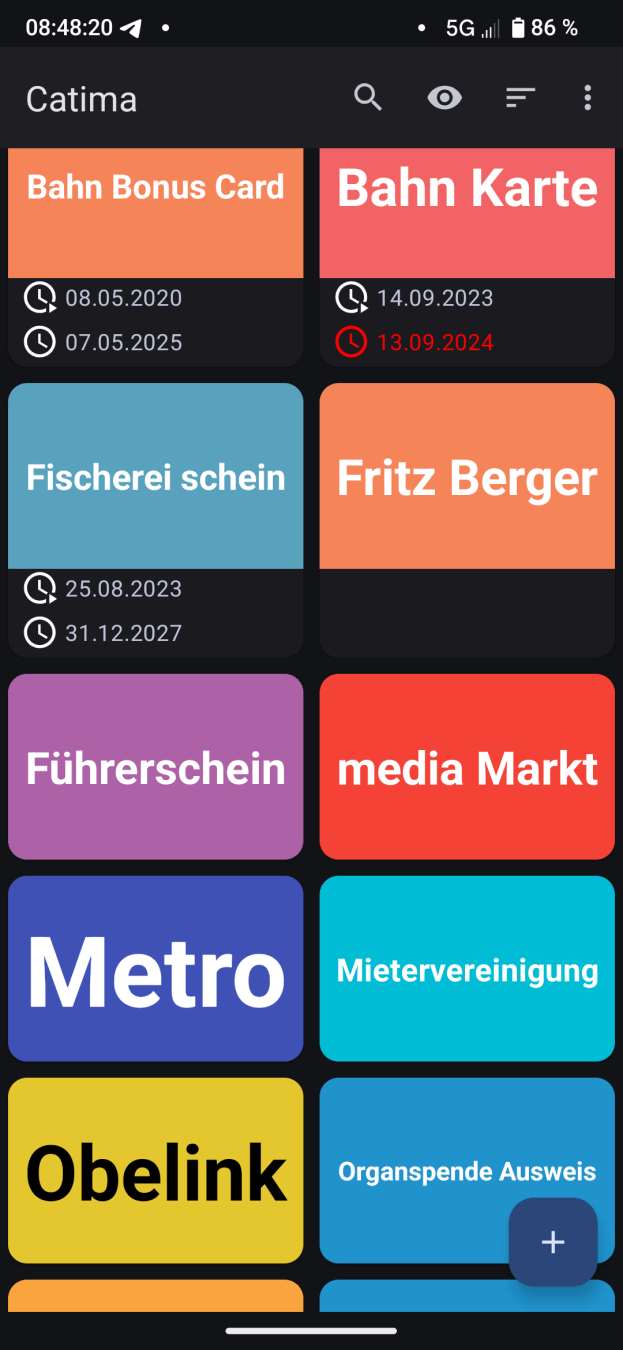Open the search icon in the app bar
The height and width of the screenshot is (1350, 623).
(x=368, y=98)
